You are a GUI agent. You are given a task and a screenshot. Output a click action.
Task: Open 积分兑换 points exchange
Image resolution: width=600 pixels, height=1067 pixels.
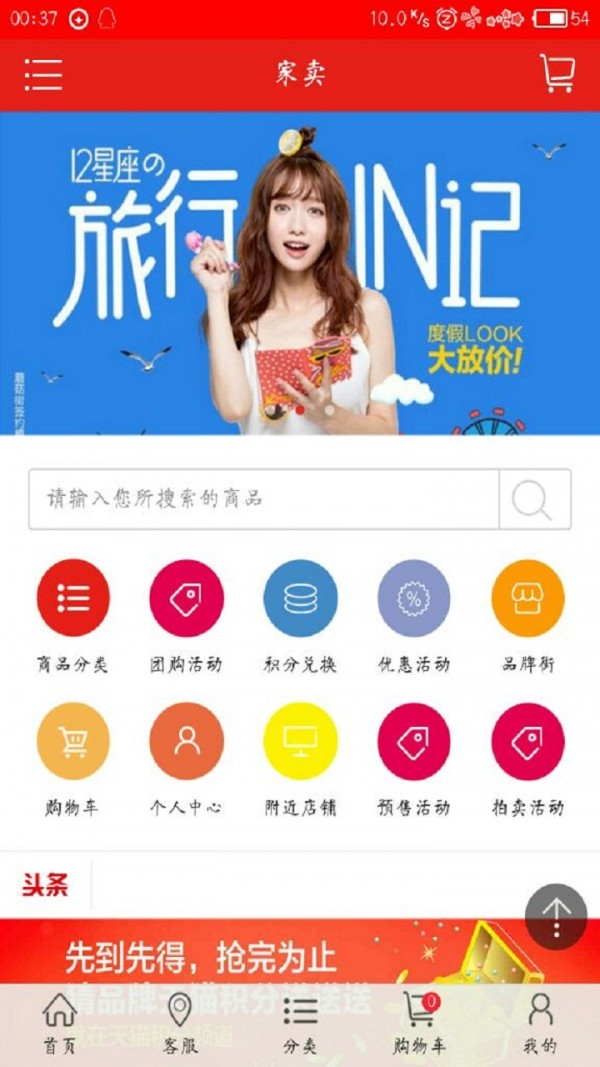tap(300, 598)
